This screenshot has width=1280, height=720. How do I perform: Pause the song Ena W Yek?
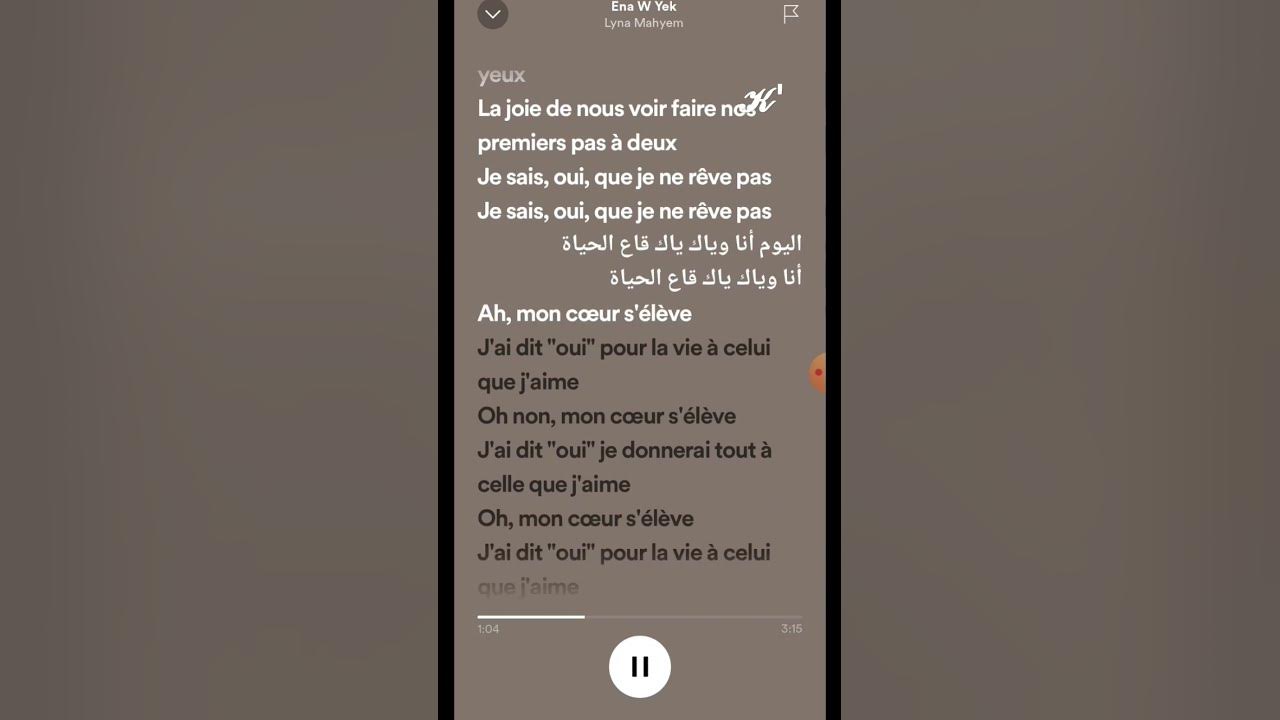[640, 666]
